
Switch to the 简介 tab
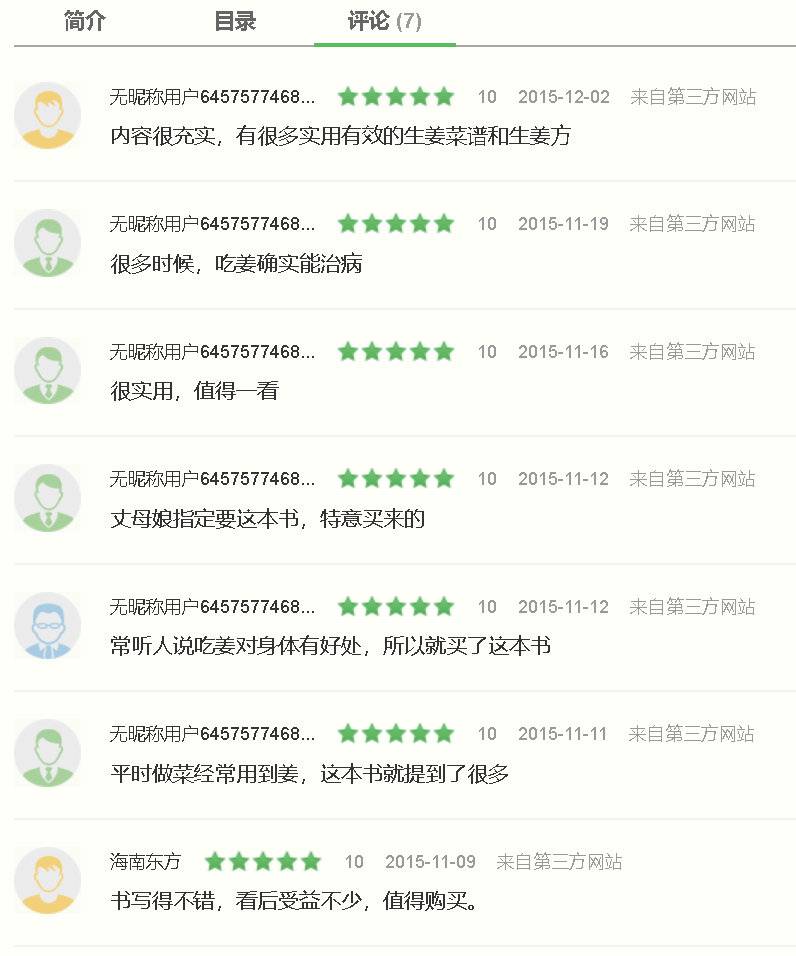coord(82,20)
